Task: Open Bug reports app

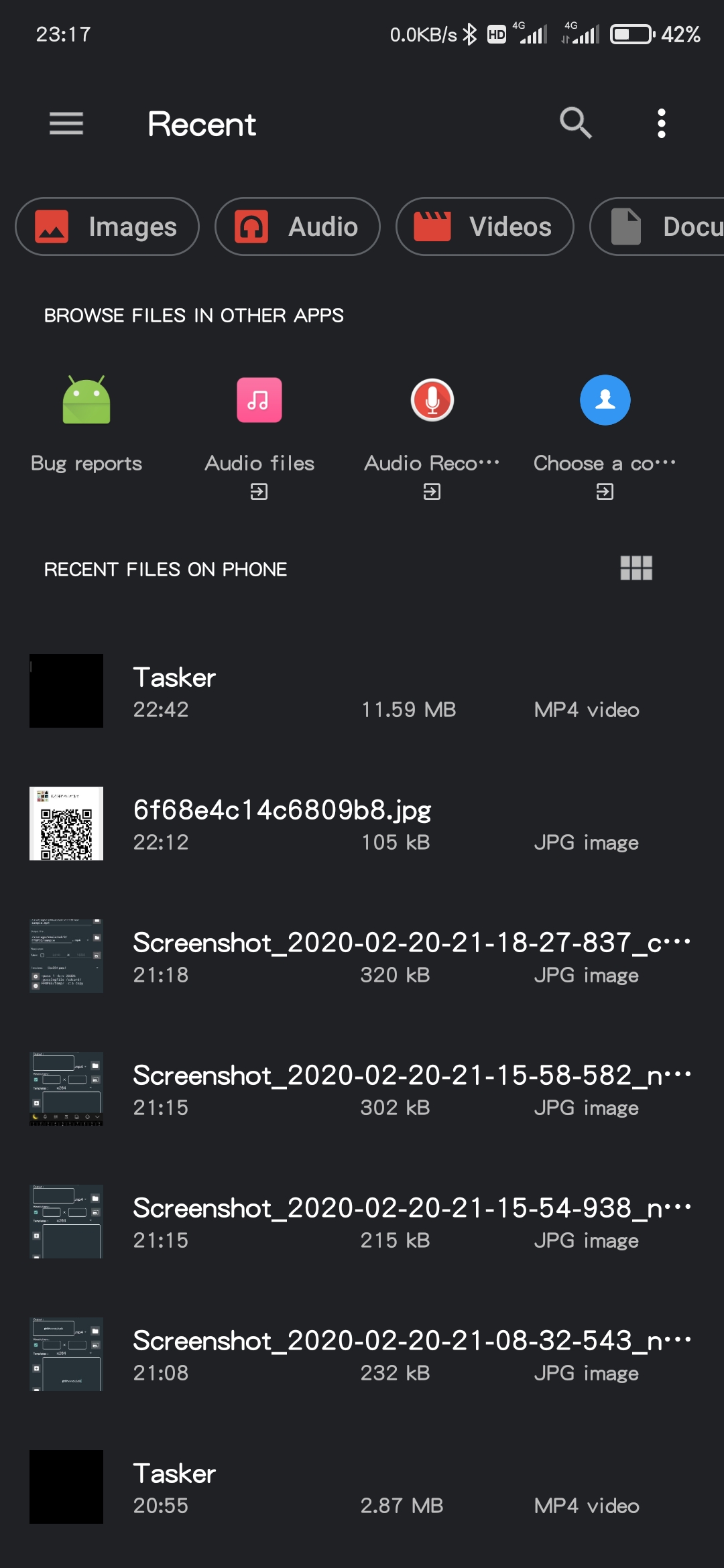Action: pos(86,423)
